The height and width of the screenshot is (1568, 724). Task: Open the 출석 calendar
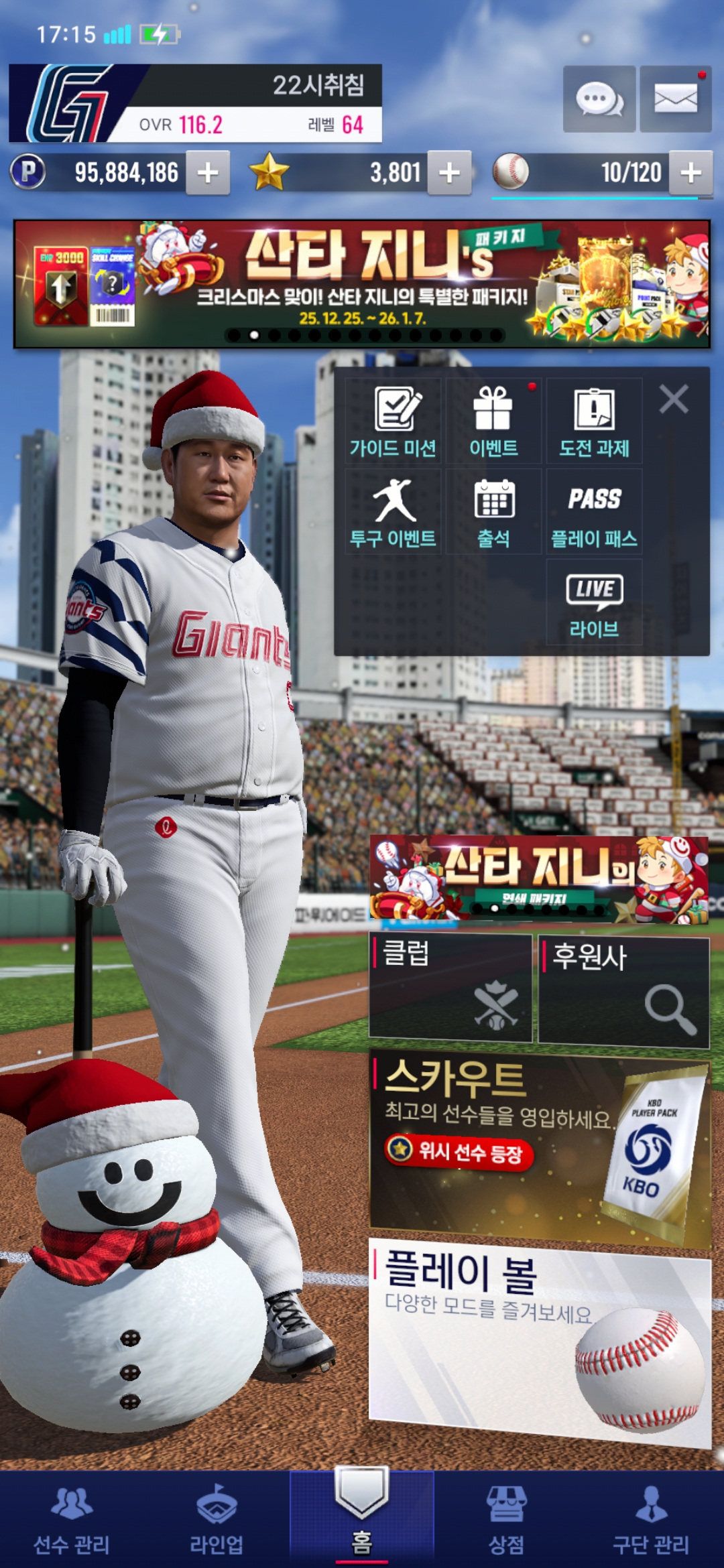coord(493,512)
